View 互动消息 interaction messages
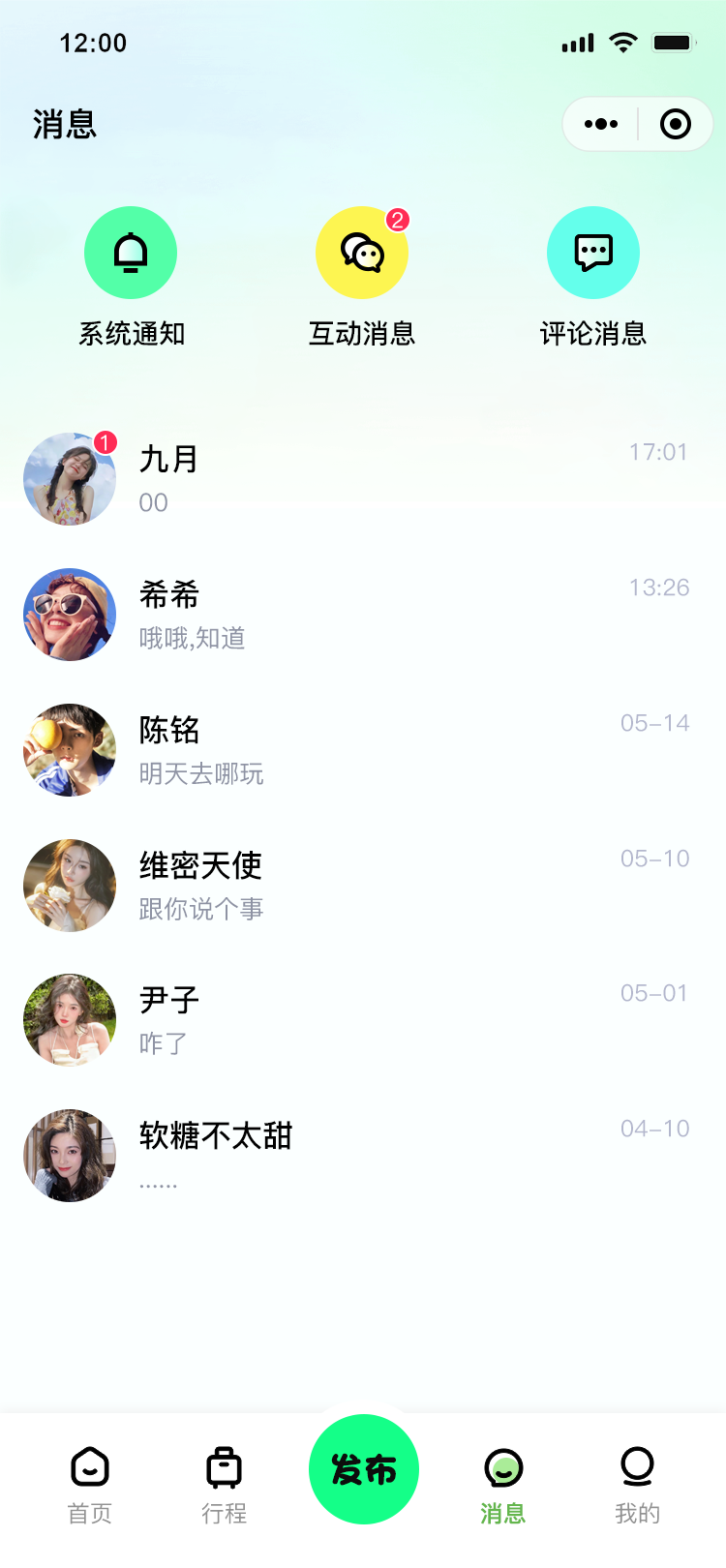 (362, 254)
